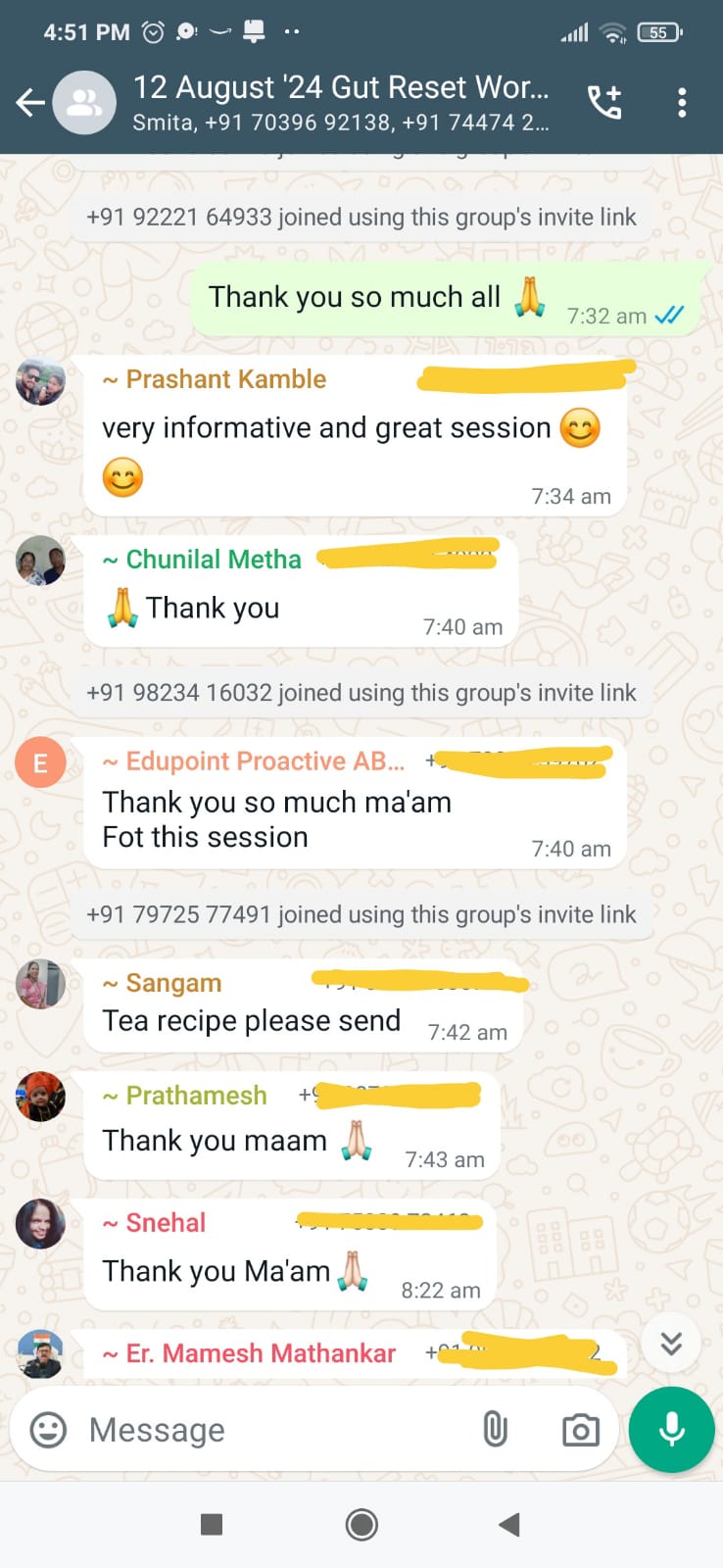Image resolution: width=723 pixels, height=1568 pixels.
Task: Open recent apps from navigation bar
Action: click(x=212, y=1525)
